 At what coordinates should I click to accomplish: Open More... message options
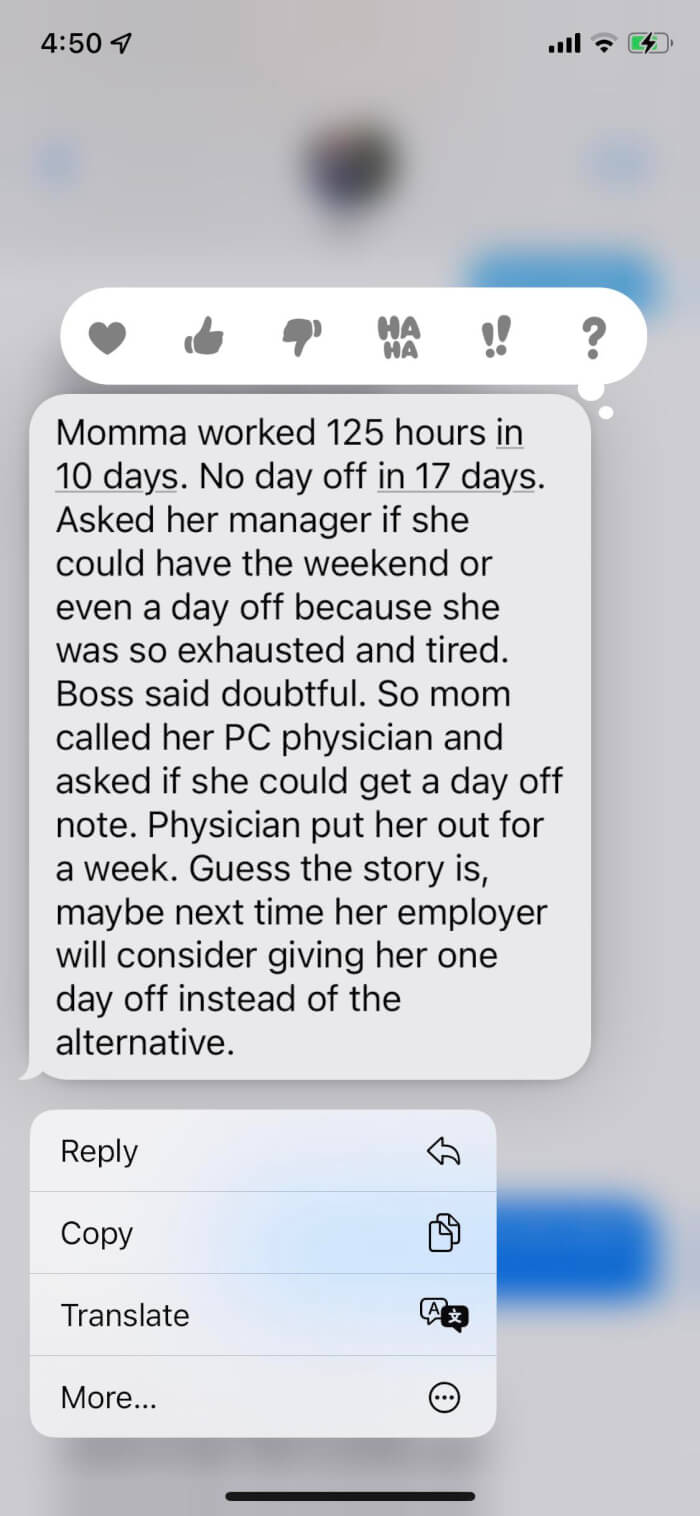click(263, 1397)
